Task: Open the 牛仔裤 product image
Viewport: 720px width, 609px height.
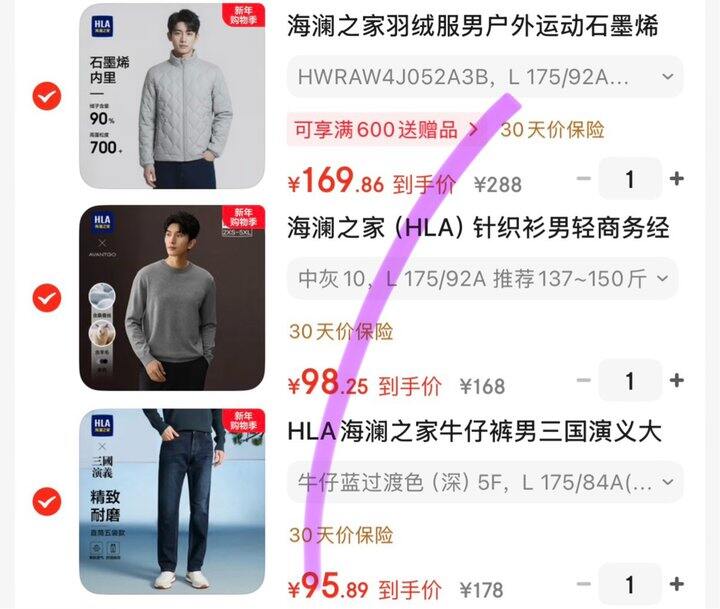Action: tap(172, 500)
